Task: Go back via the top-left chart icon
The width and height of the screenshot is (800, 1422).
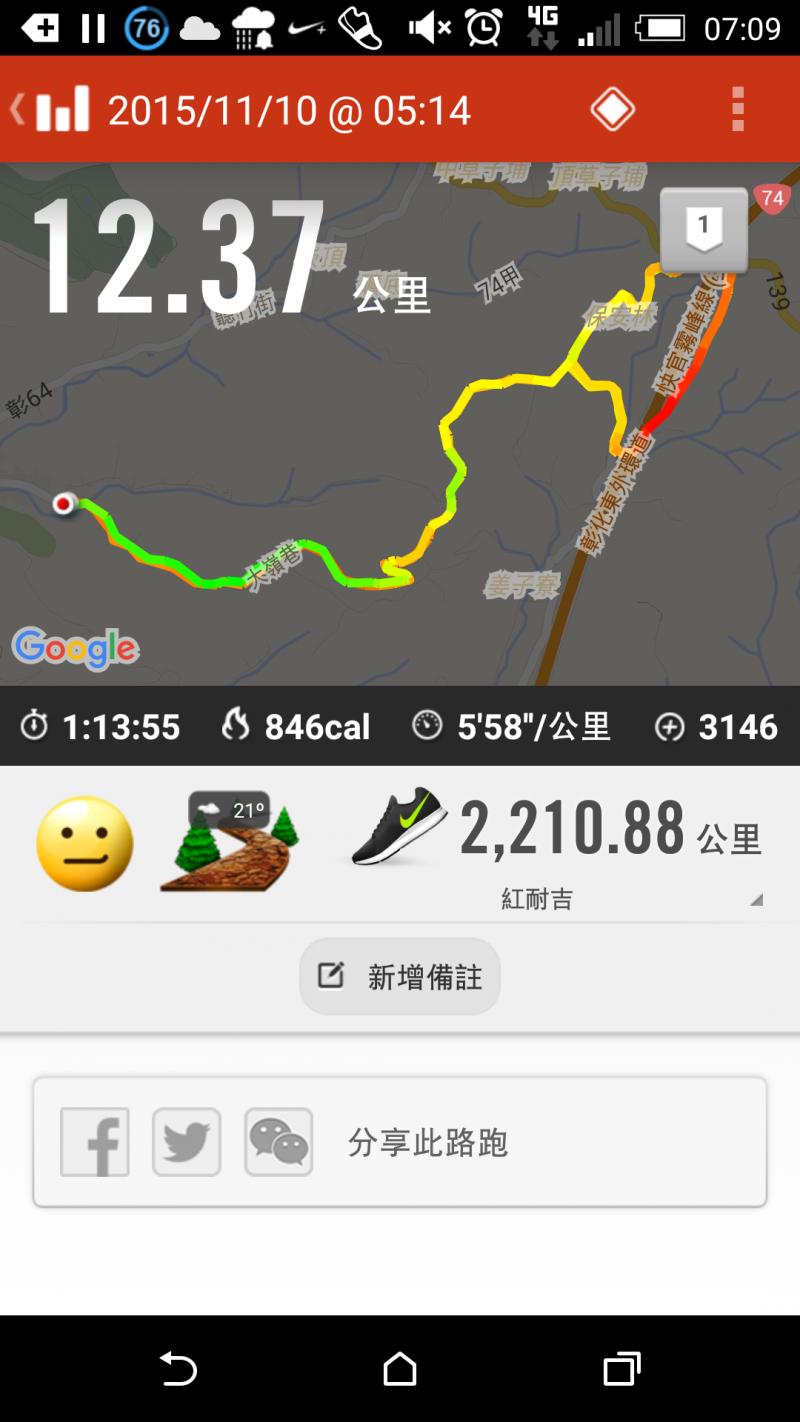Action: click(x=52, y=109)
